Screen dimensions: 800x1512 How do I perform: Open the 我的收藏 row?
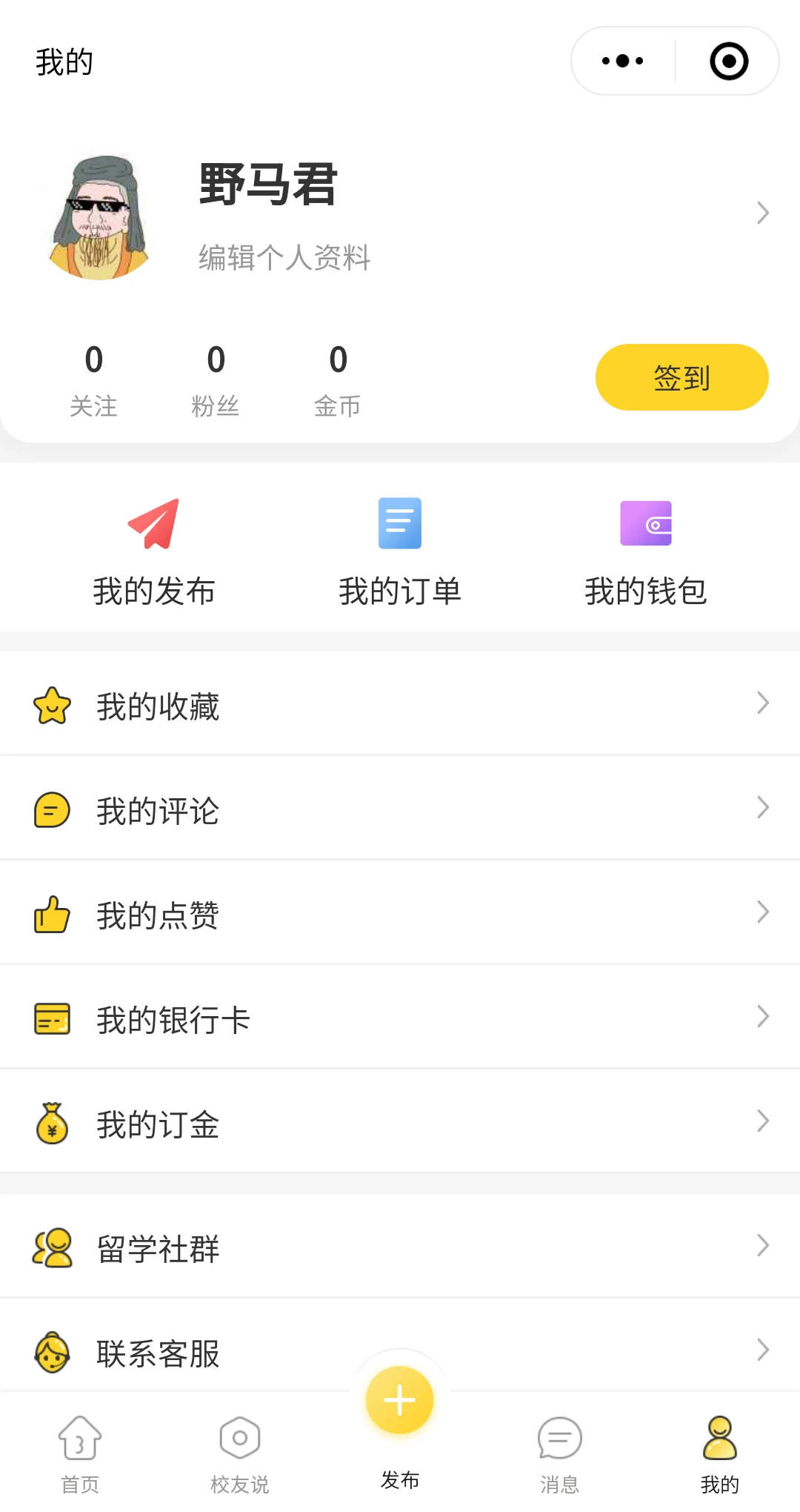coord(400,704)
